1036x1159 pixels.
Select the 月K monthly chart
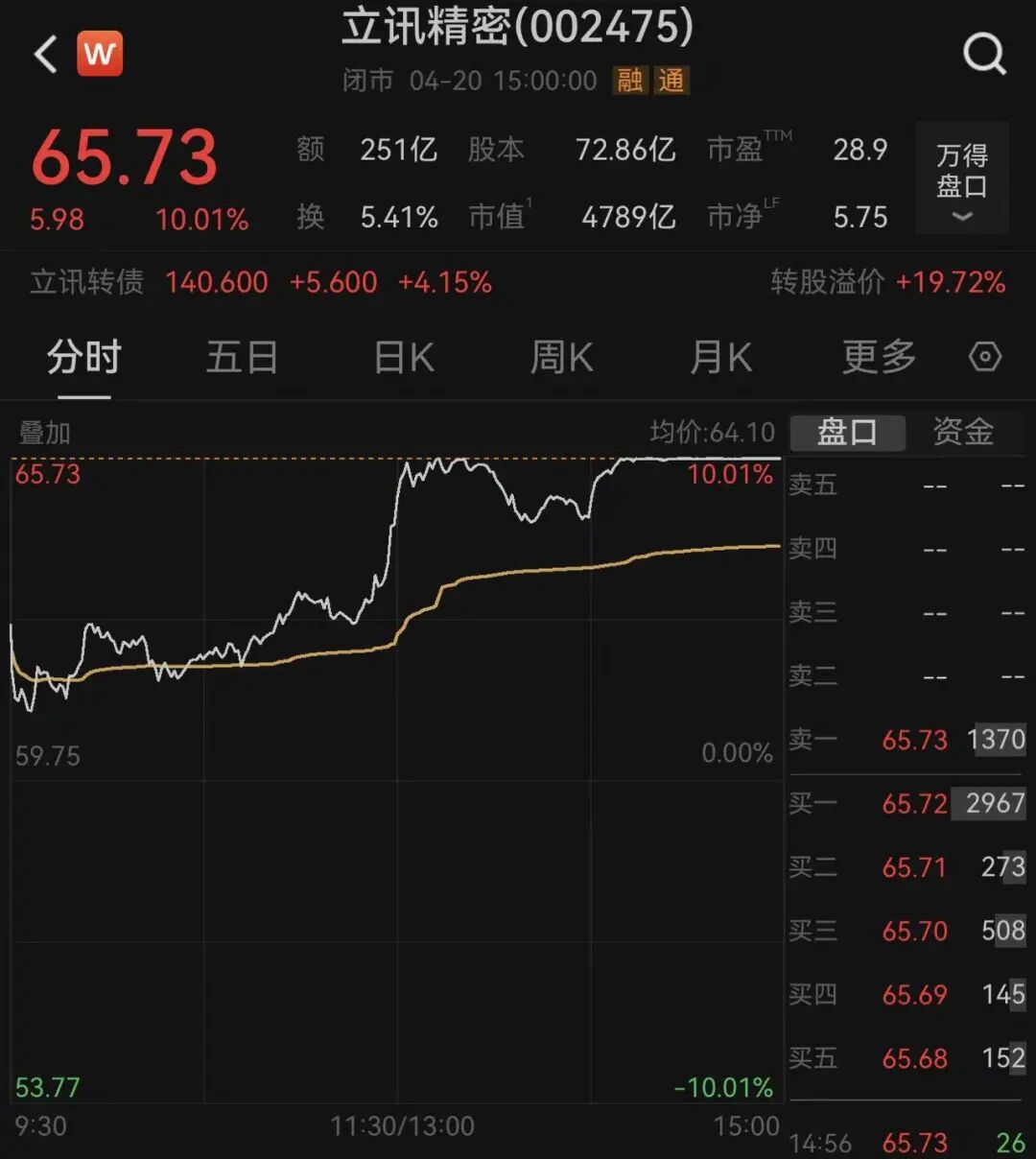[721, 358]
